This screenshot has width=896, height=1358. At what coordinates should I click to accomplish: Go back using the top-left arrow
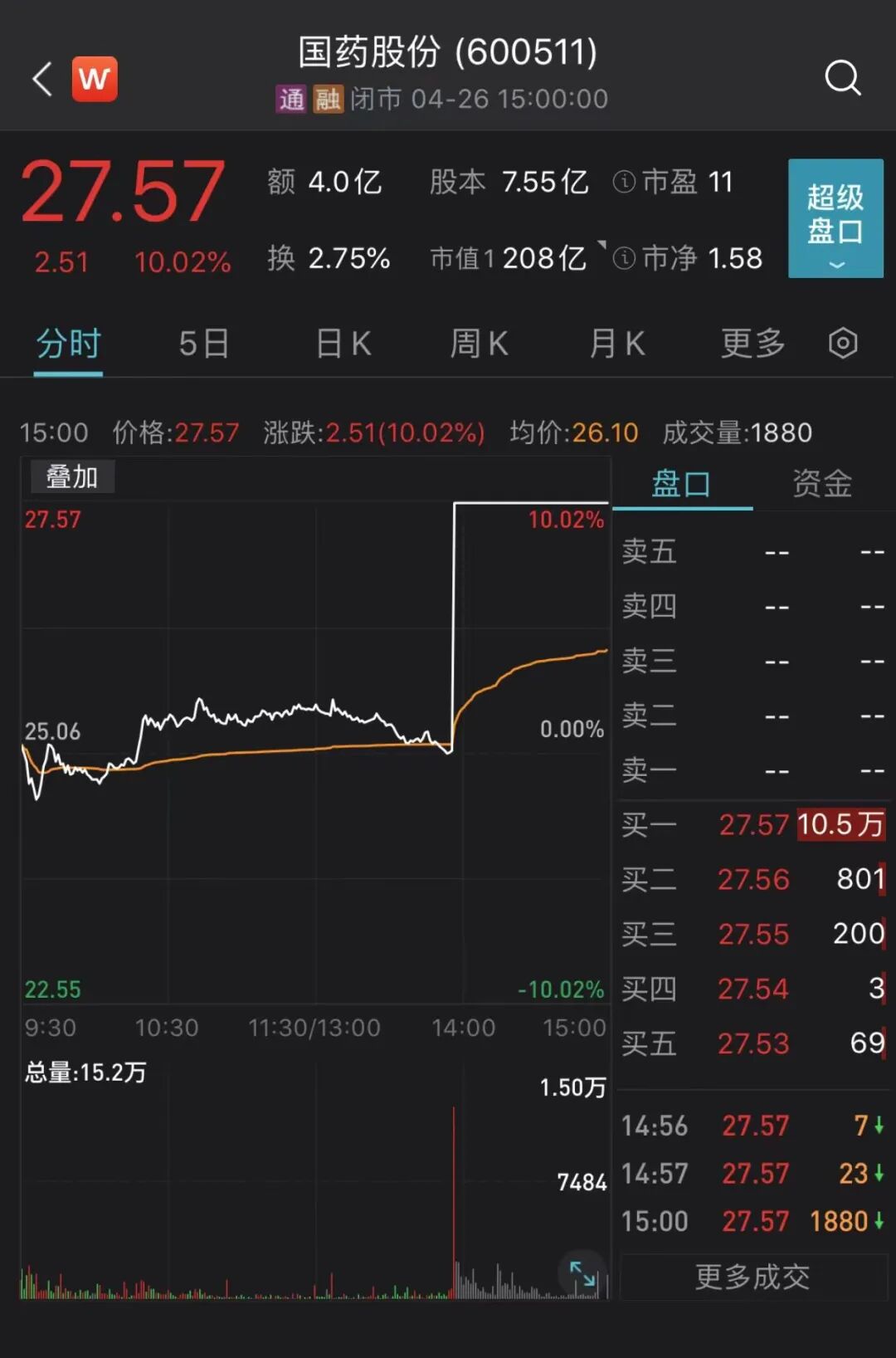pos(42,79)
